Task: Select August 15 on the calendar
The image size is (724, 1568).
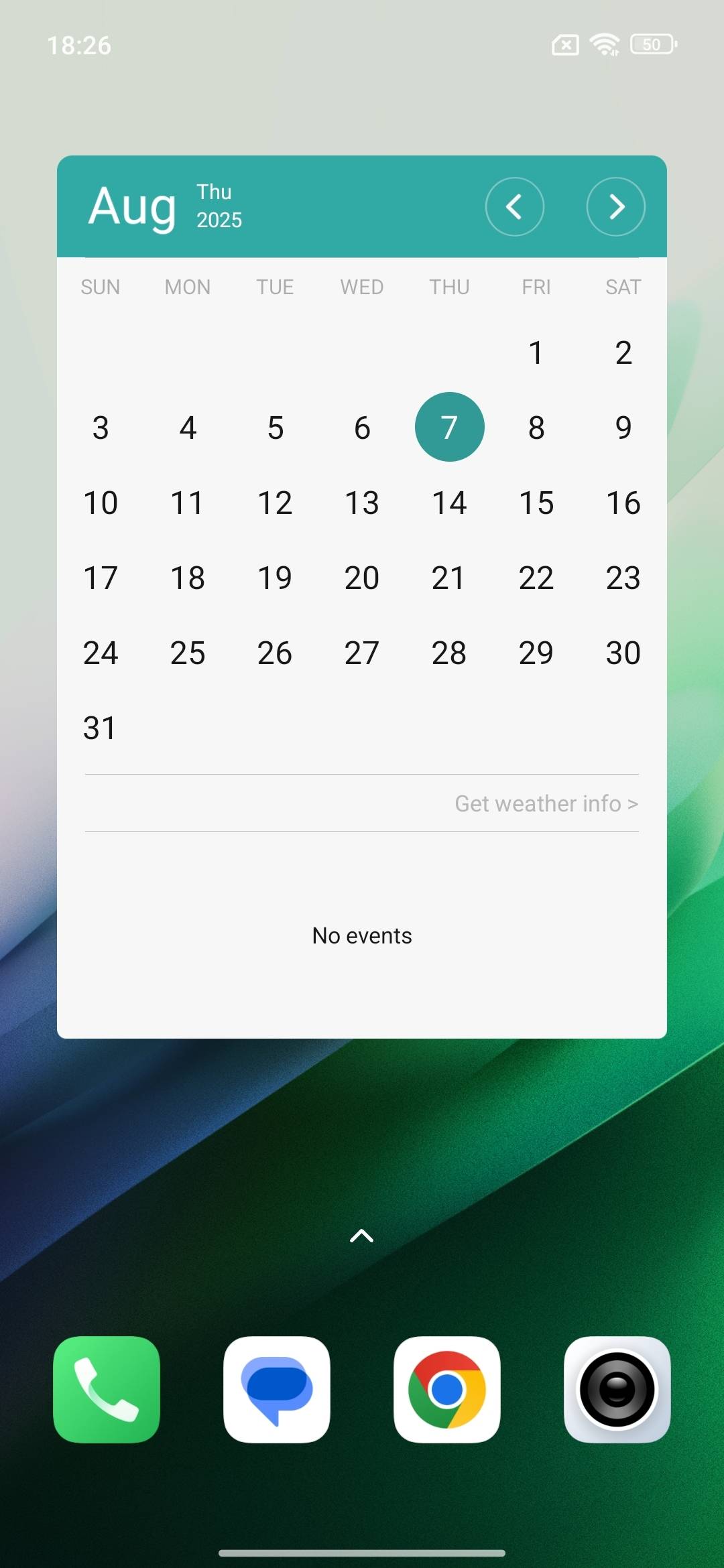Action: pos(536,503)
